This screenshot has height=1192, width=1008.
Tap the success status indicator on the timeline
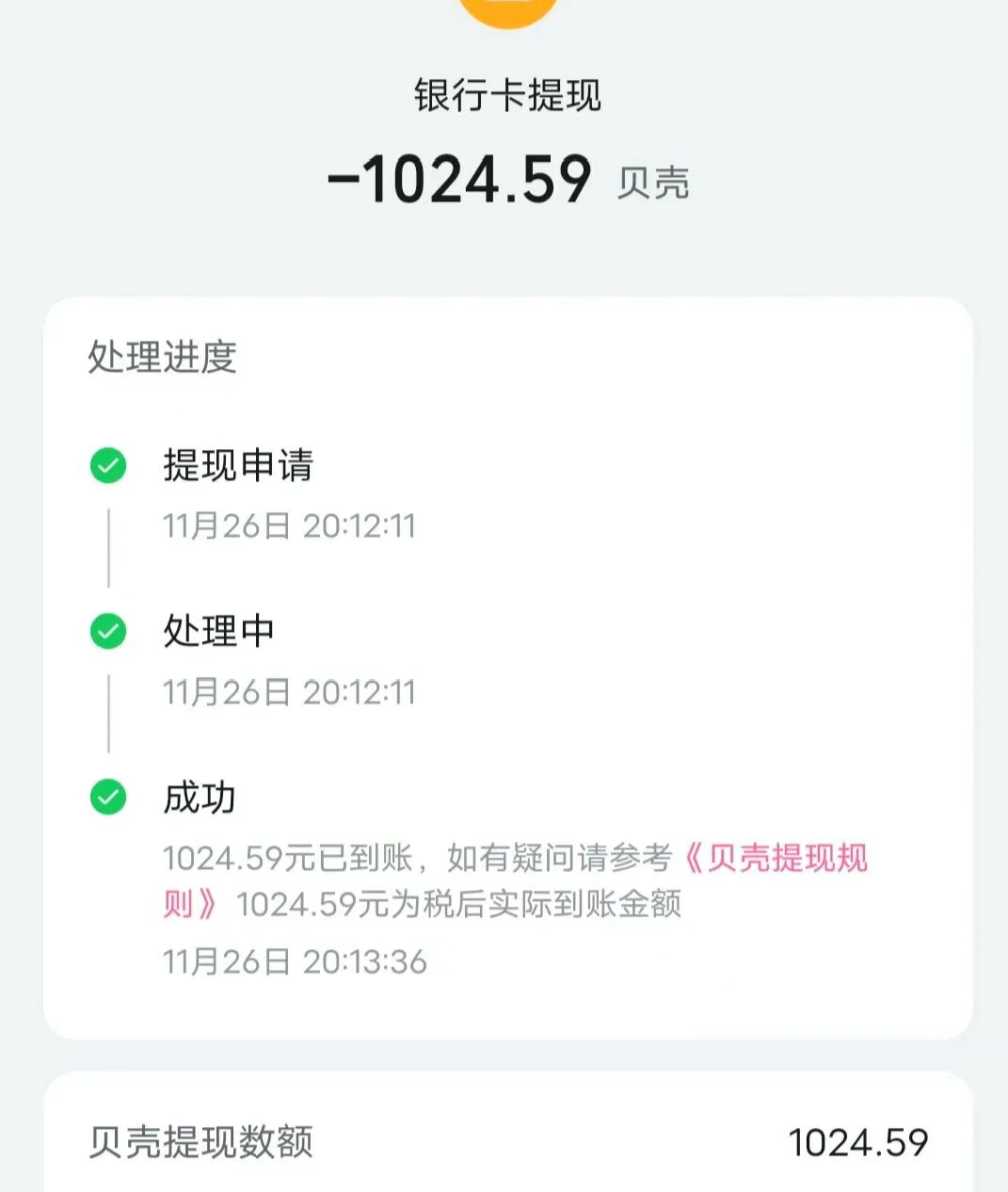107,797
